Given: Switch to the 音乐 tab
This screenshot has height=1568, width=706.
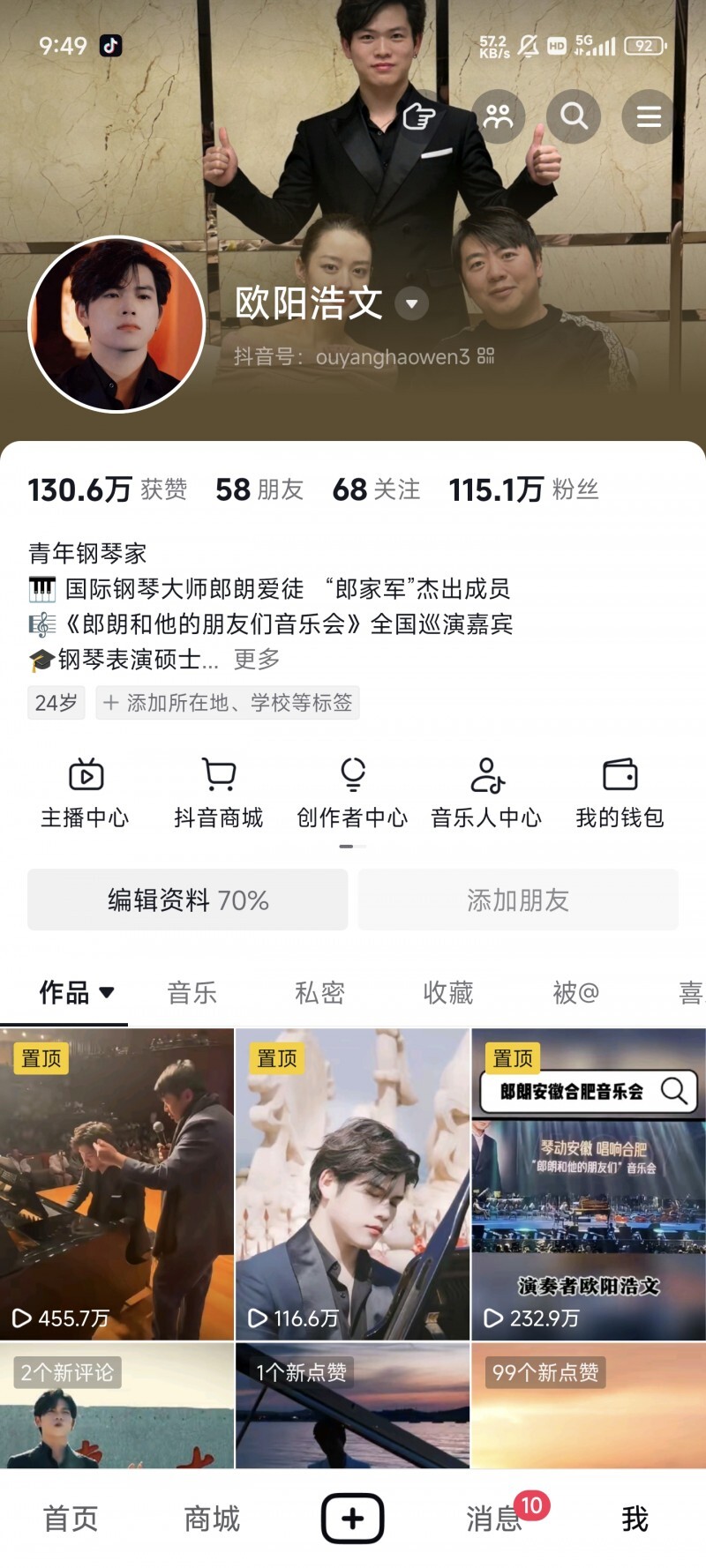Looking at the screenshot, I should (x=192, y=993).
